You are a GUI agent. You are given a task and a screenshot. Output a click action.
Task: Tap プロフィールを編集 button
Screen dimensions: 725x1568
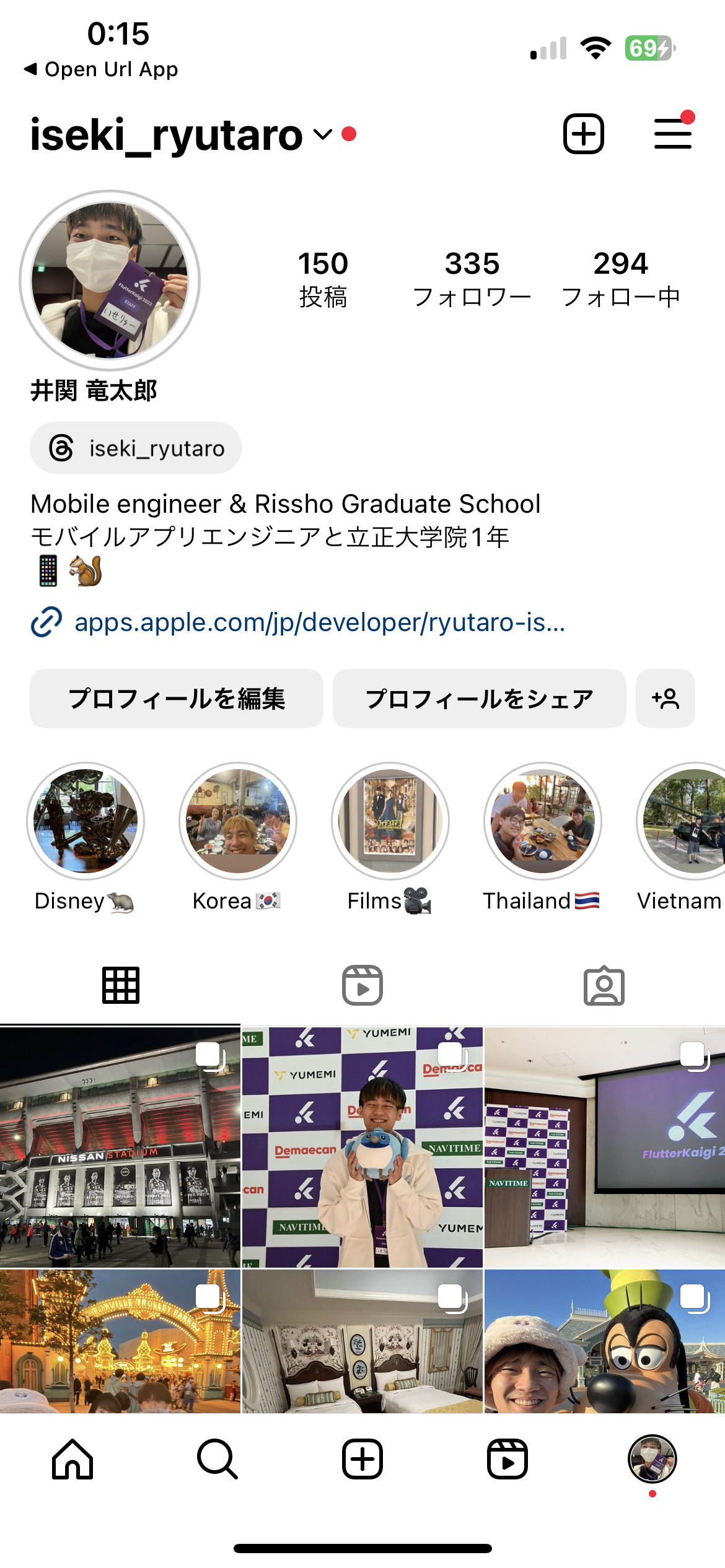click(x=177, y=699)
